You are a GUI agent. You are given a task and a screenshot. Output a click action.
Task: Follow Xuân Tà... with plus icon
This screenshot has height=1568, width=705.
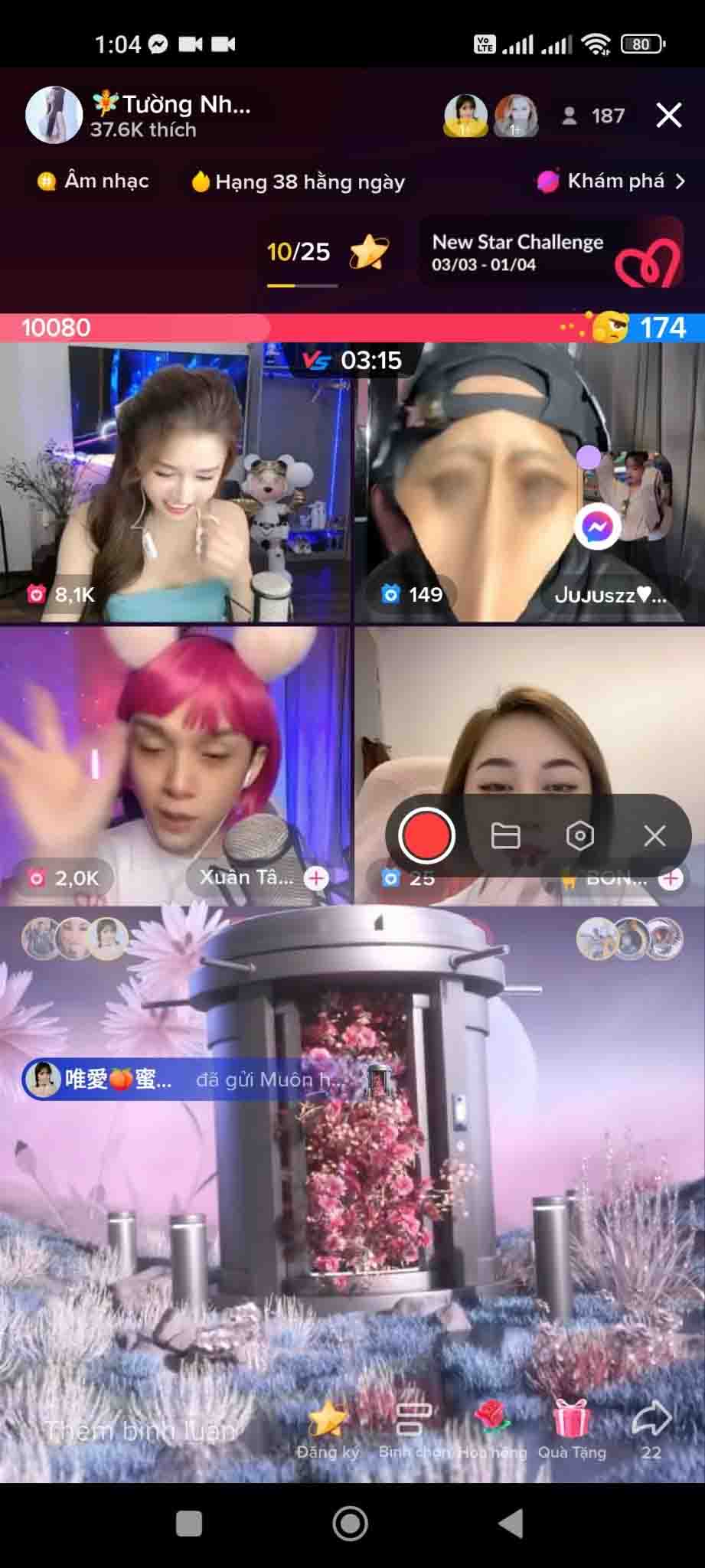click(316, 878)
